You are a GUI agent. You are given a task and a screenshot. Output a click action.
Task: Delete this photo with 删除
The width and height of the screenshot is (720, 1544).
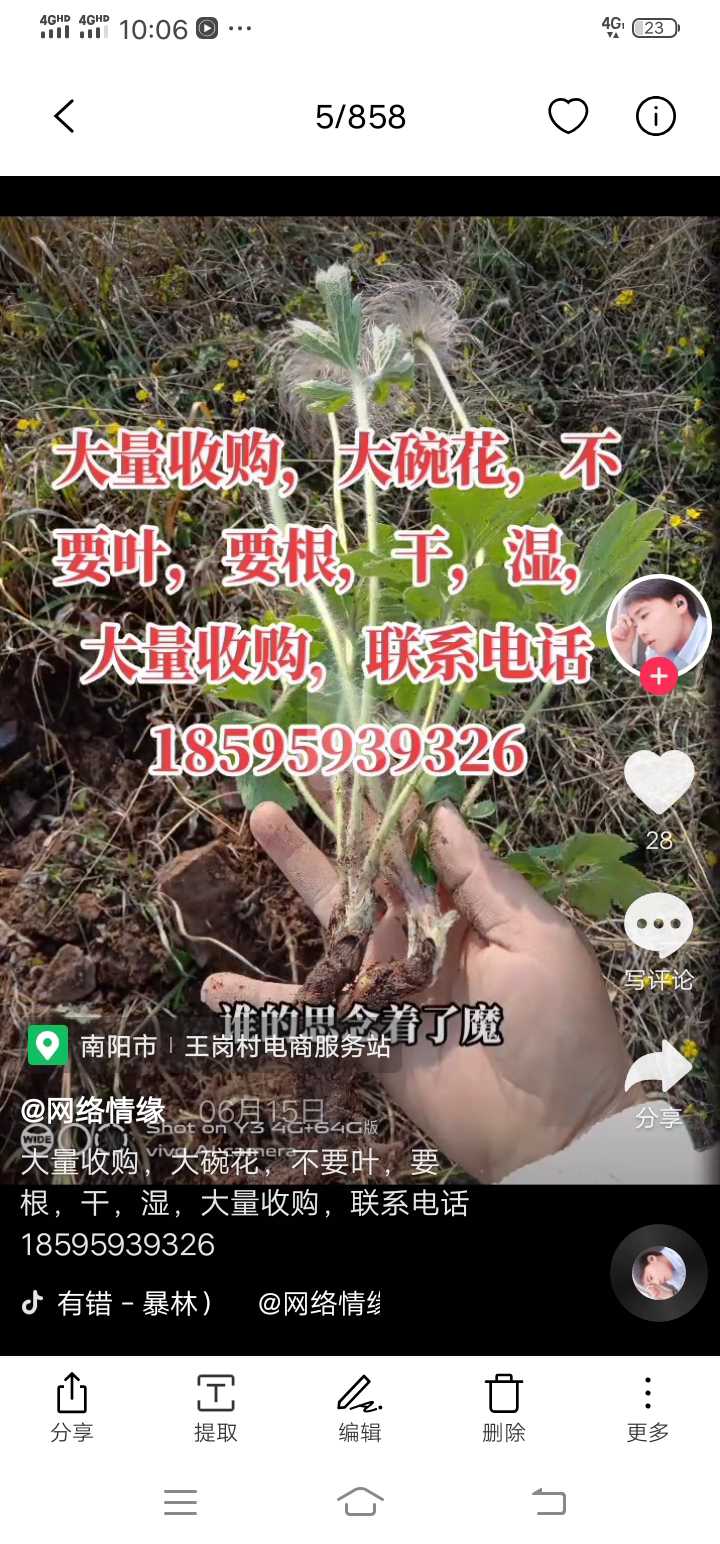(504, 1407)
